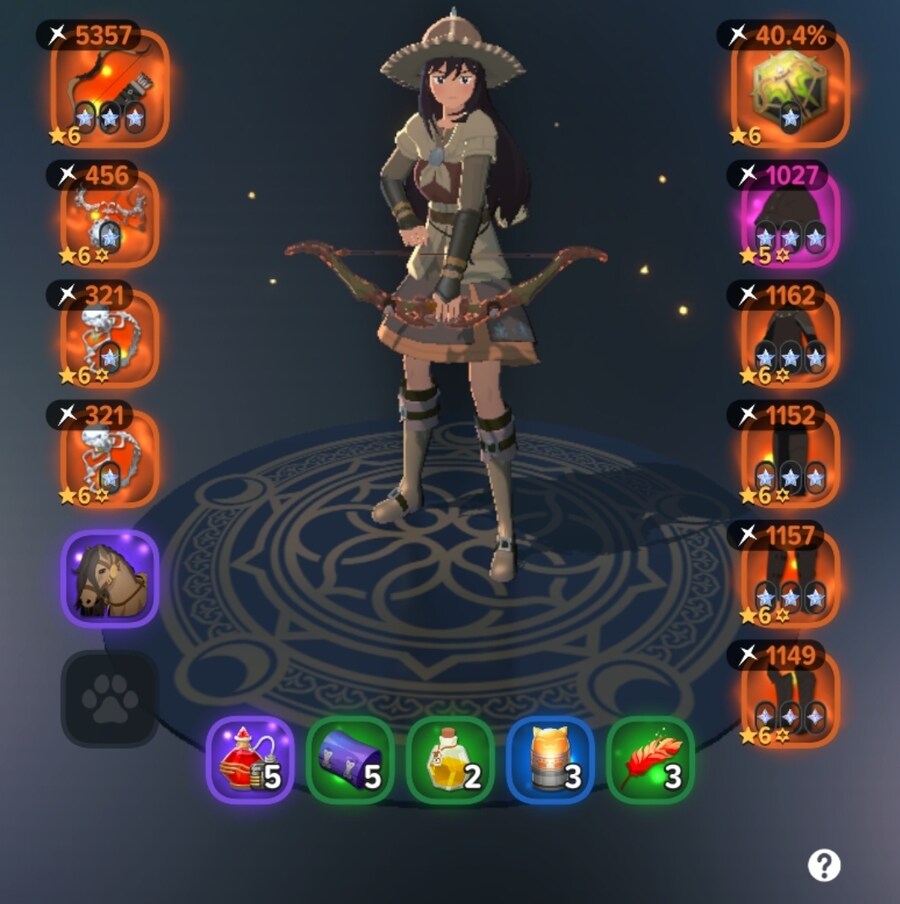The height and width of the screenshot is (904, 900).
Task: Choose the yellow potion bottle with 2
Action: [x=450, y=760]
